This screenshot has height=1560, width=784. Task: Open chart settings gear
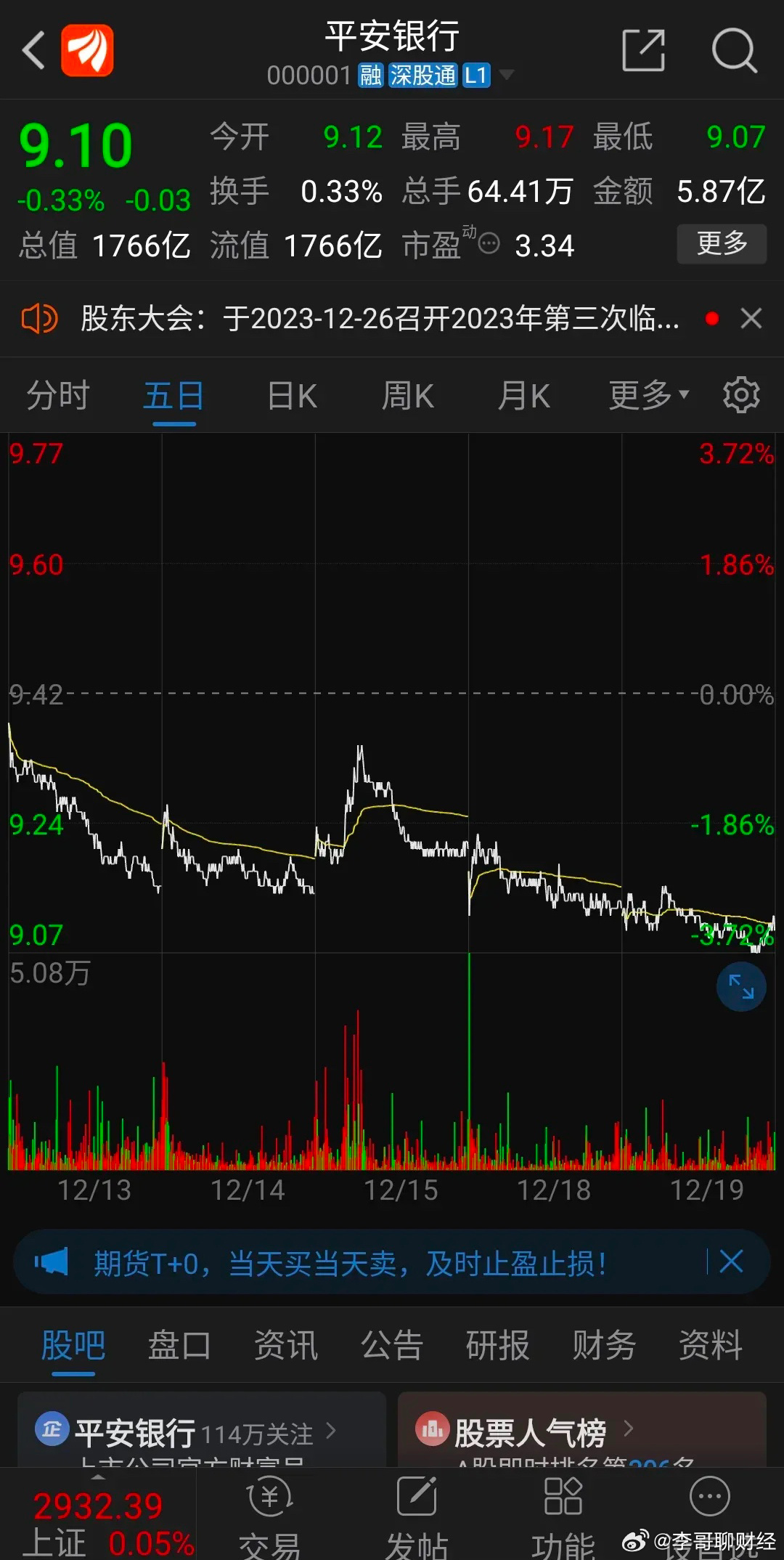click(x=741, y=395)
